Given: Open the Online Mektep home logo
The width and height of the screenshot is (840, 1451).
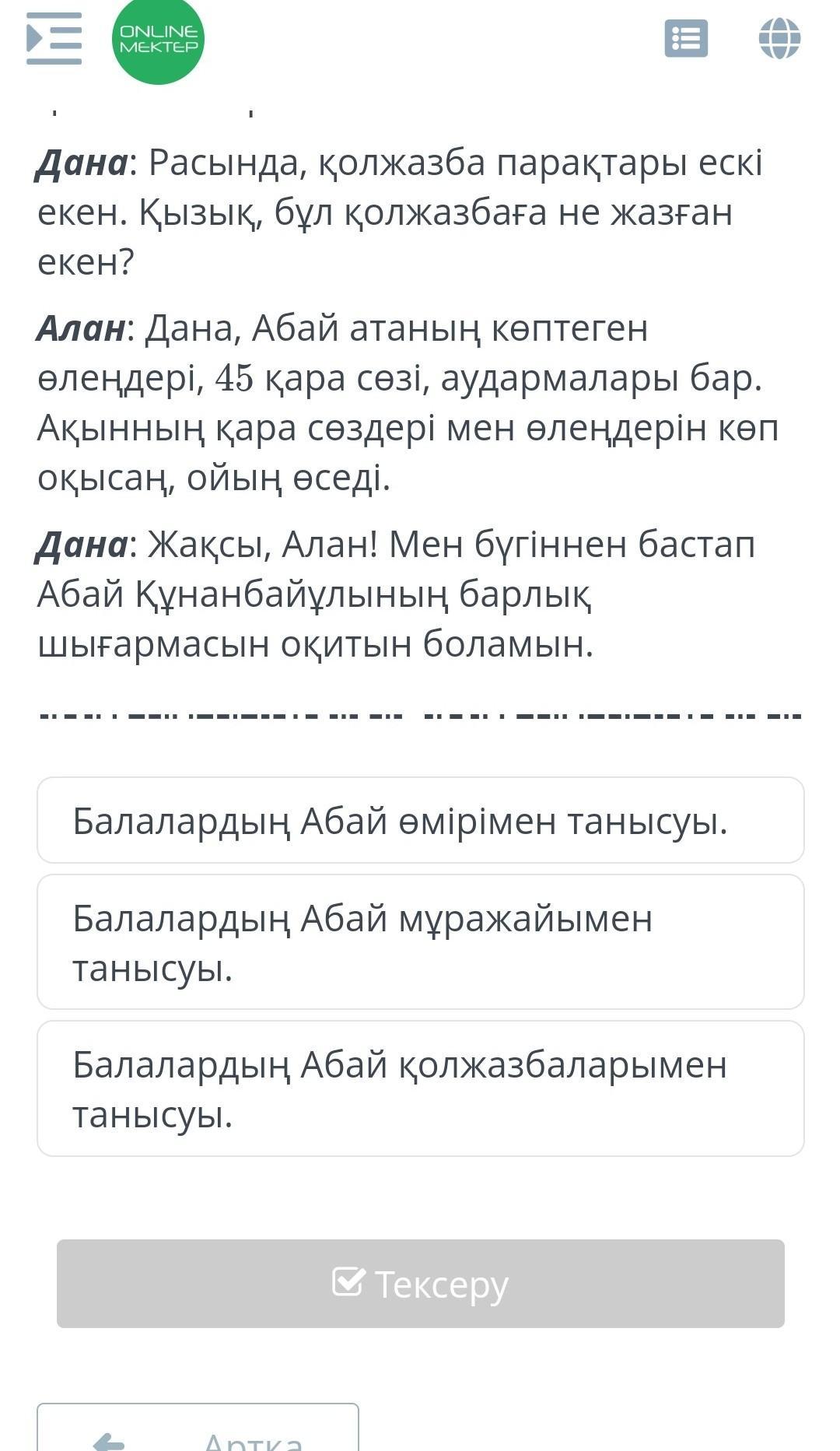Looking at the screenshot, I should (x=159, y=39).
